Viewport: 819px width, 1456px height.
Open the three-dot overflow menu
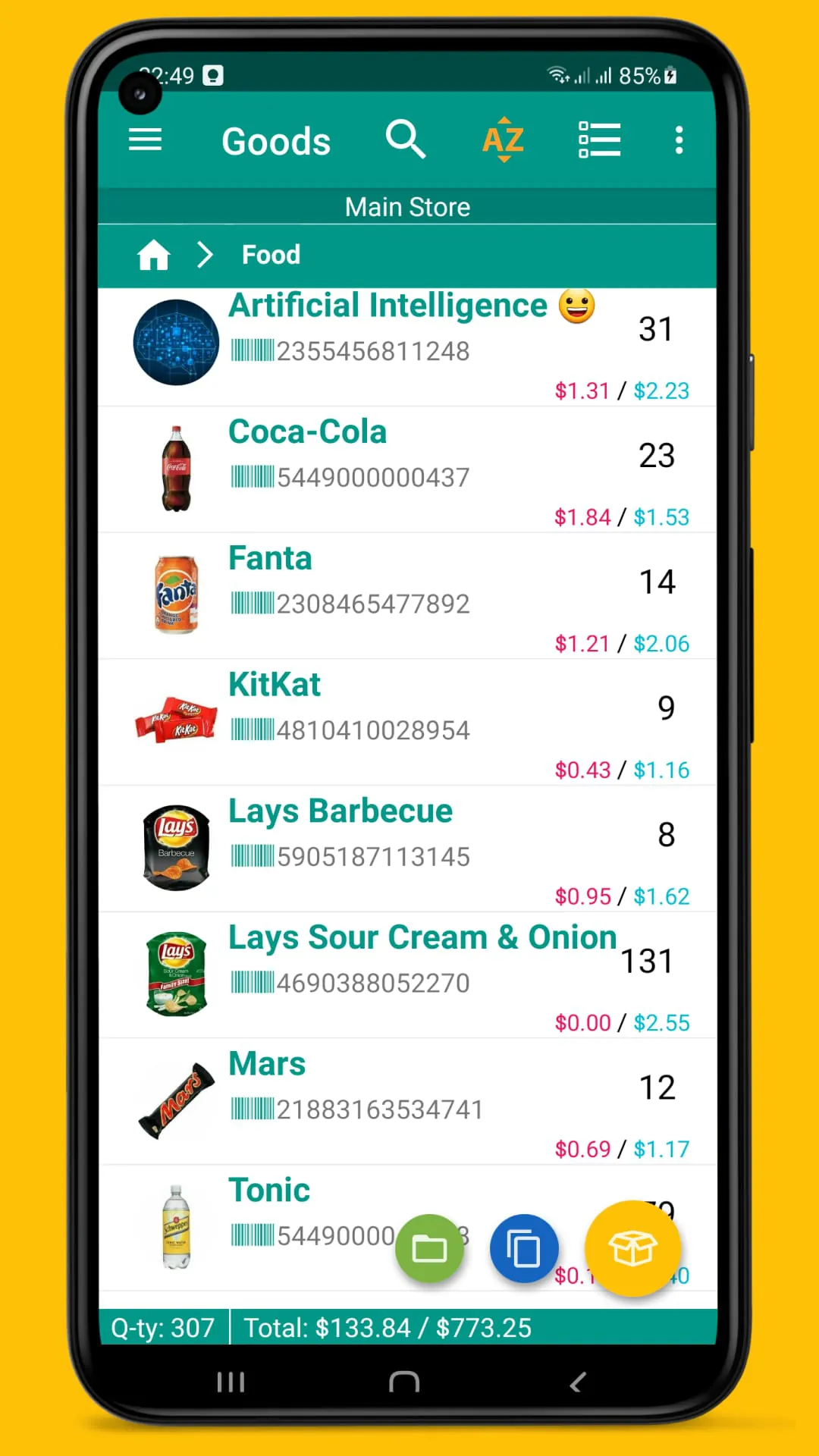click(x=679, y=140)
